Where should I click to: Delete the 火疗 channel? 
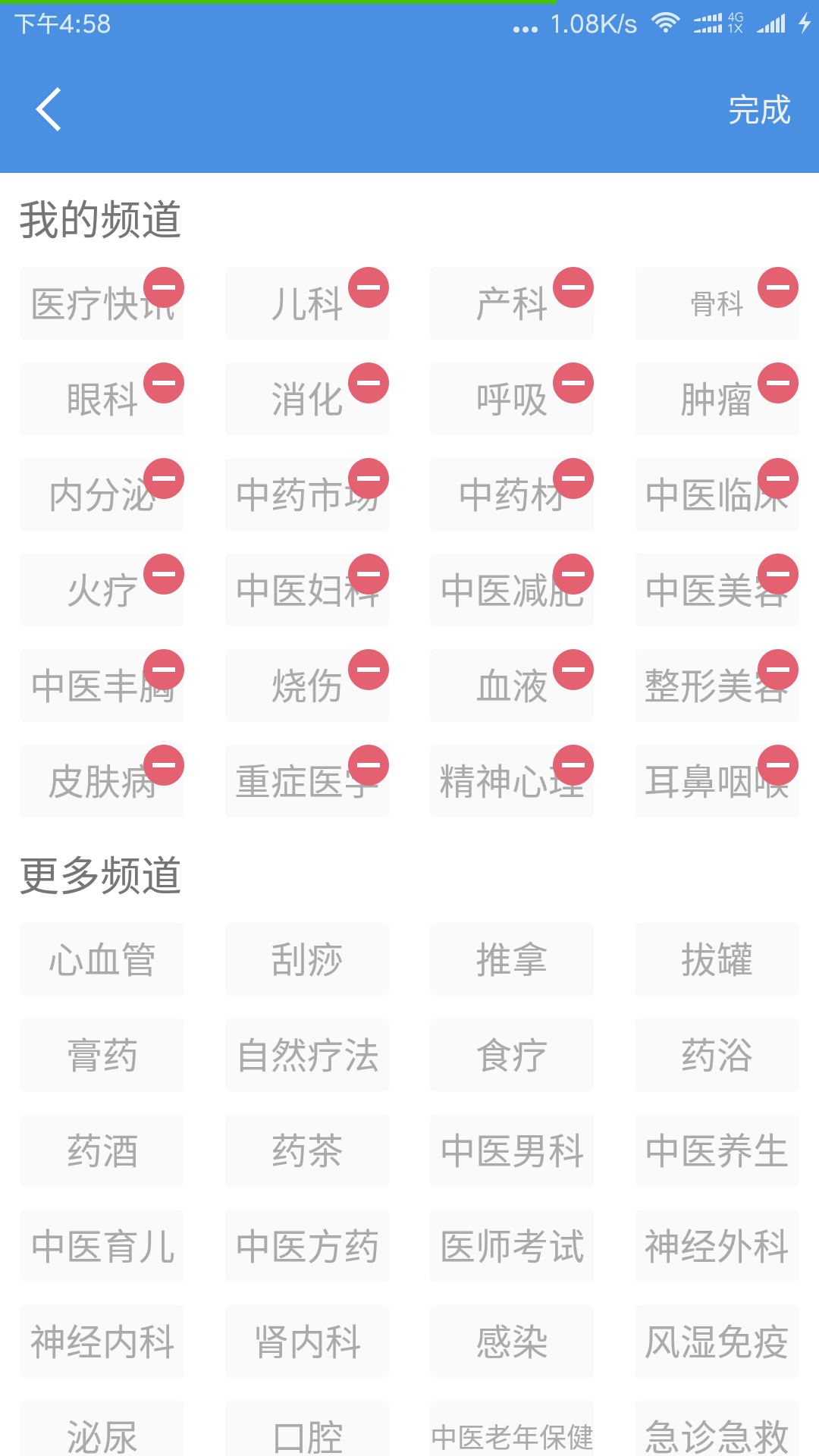(x=164, y=575)
